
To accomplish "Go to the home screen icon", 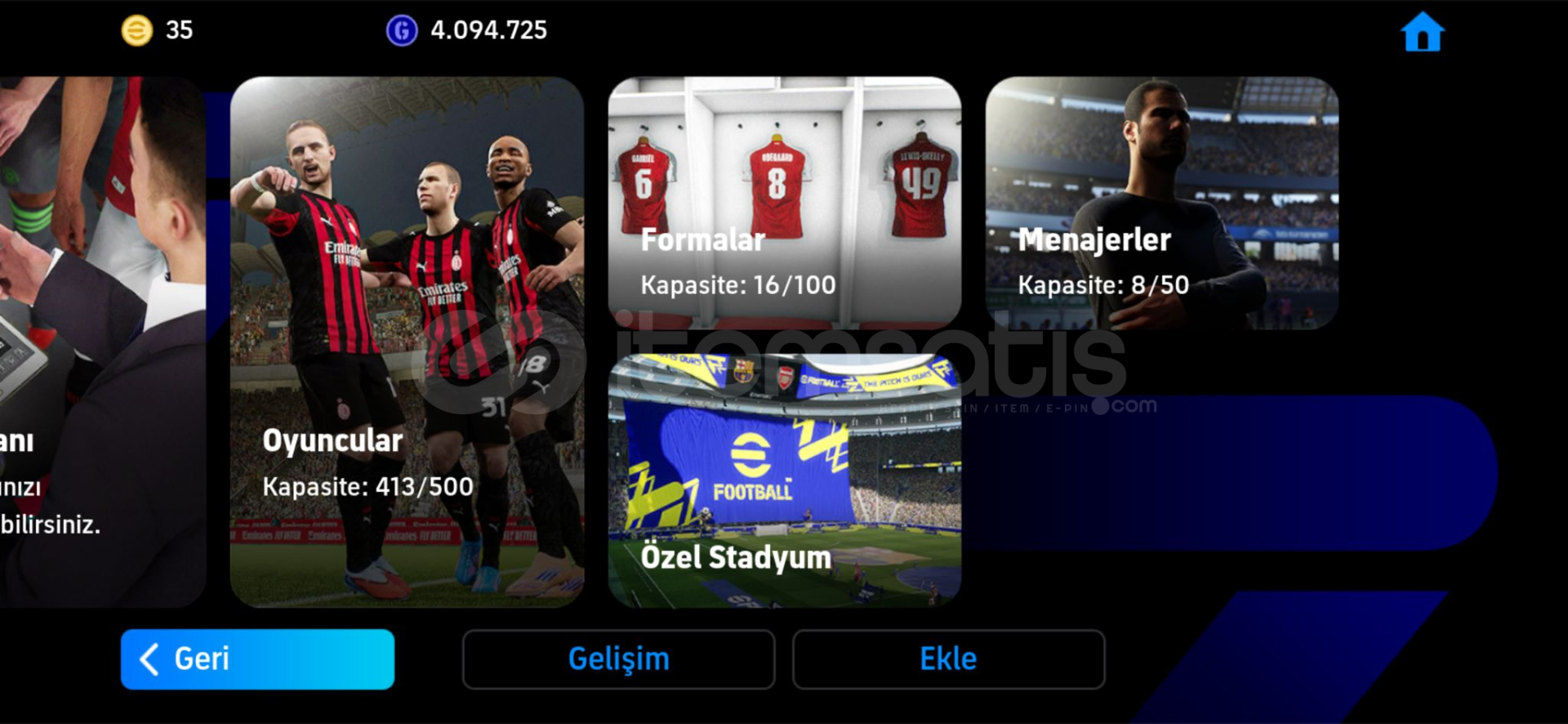I will pos(1422,33).
